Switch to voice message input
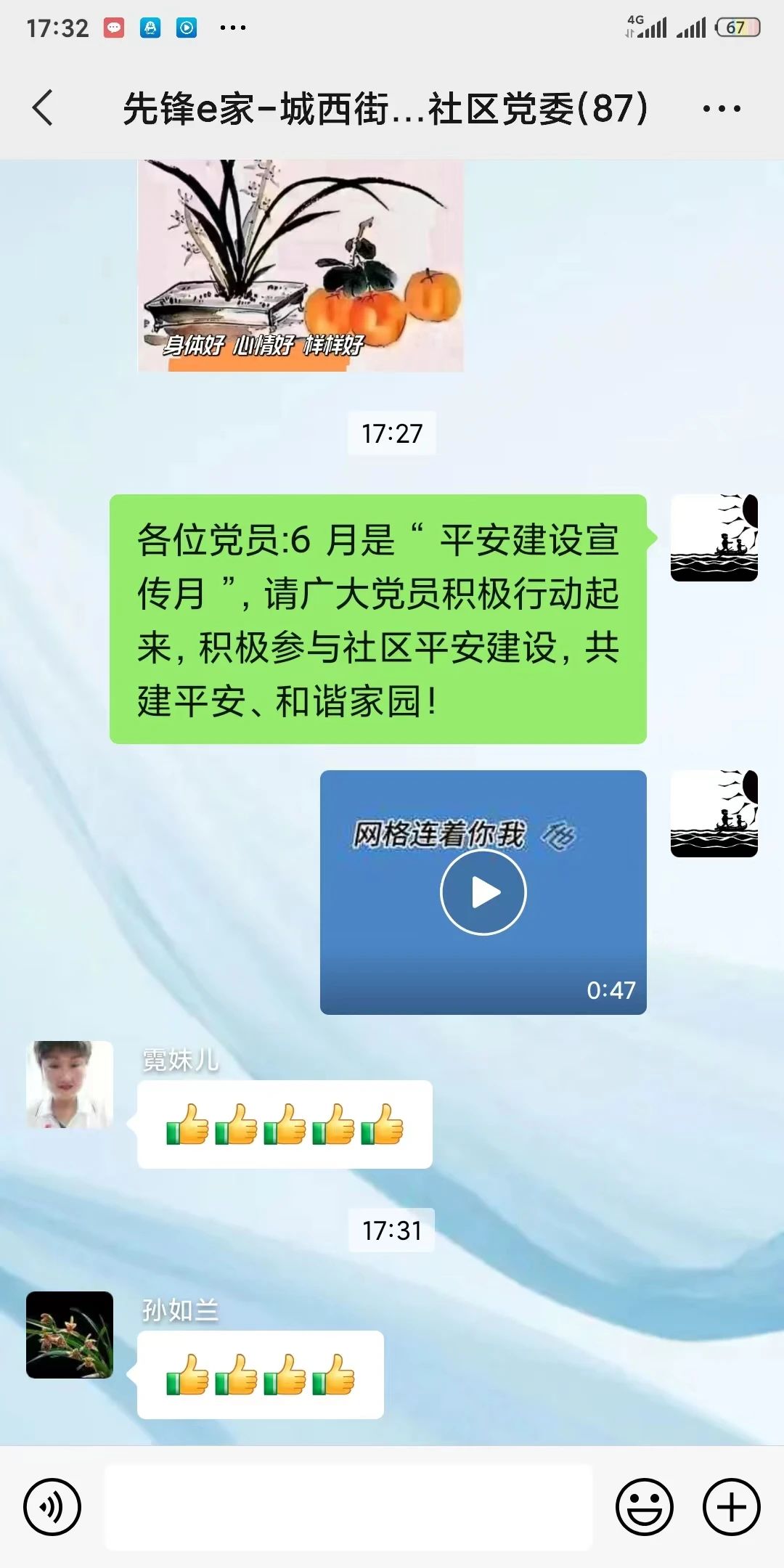The image size is (784, 1568). coord(52,1507)
